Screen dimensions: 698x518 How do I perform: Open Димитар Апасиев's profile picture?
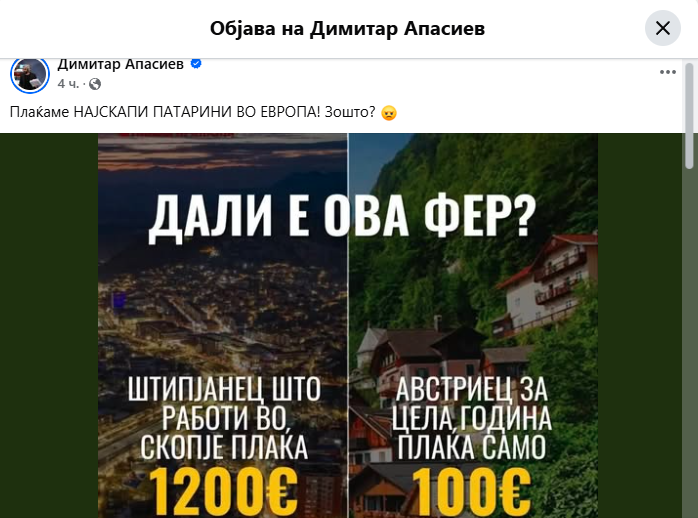(x=29, y=74)
